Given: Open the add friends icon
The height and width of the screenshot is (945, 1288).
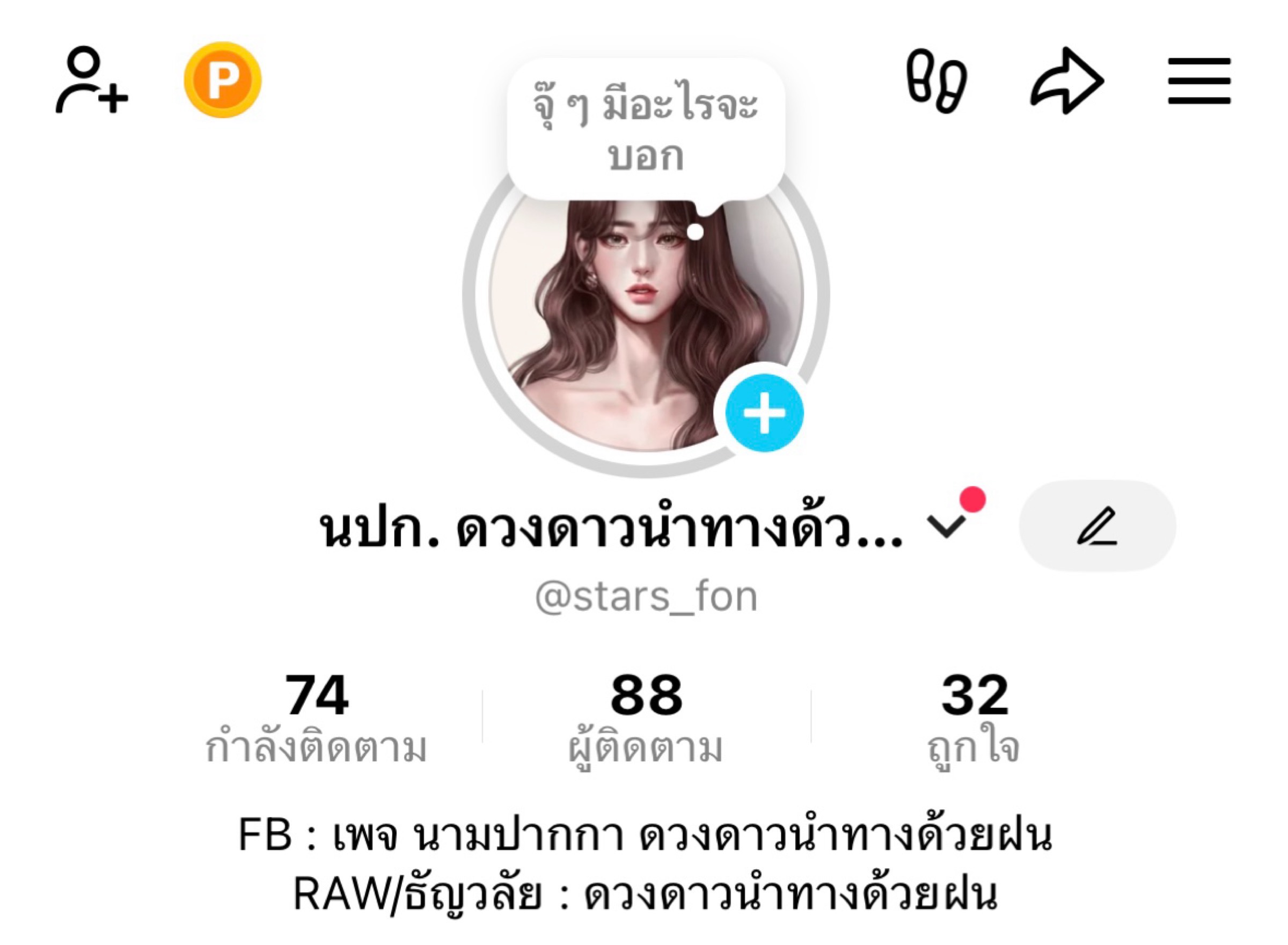Looking at the screenshot, I should (92, 80).
